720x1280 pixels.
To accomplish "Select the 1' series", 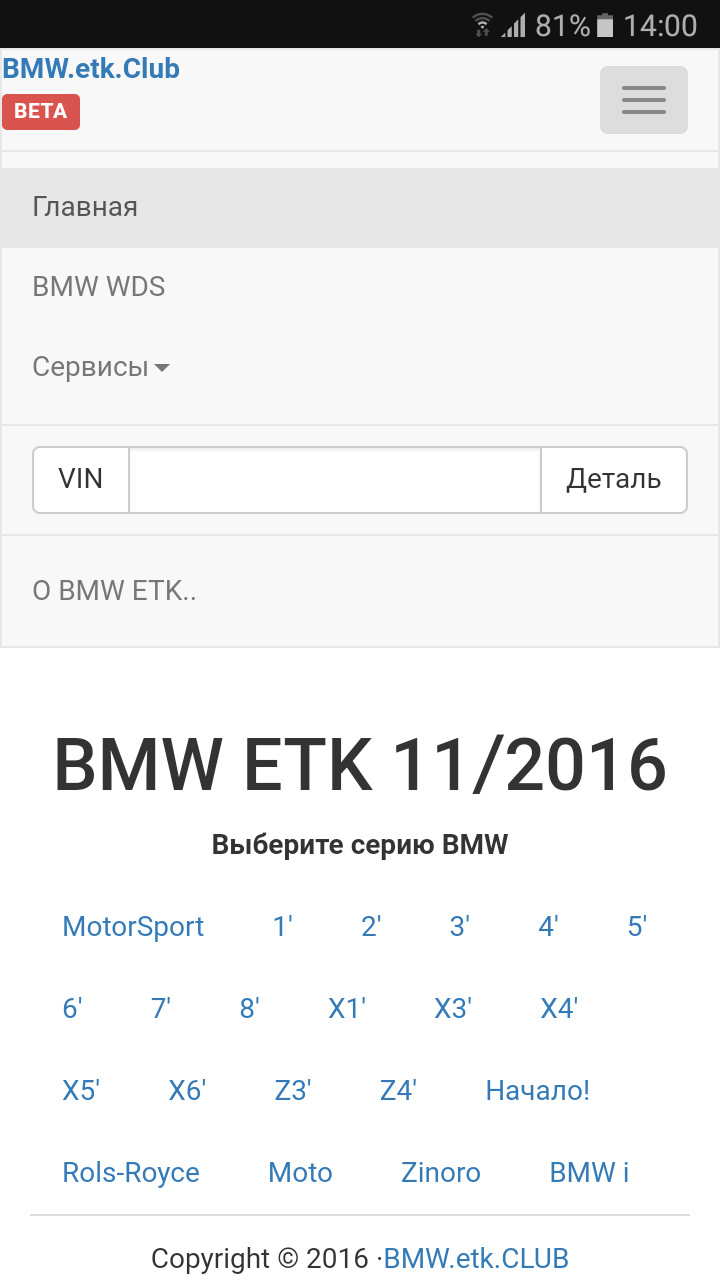I will (282, 926).
